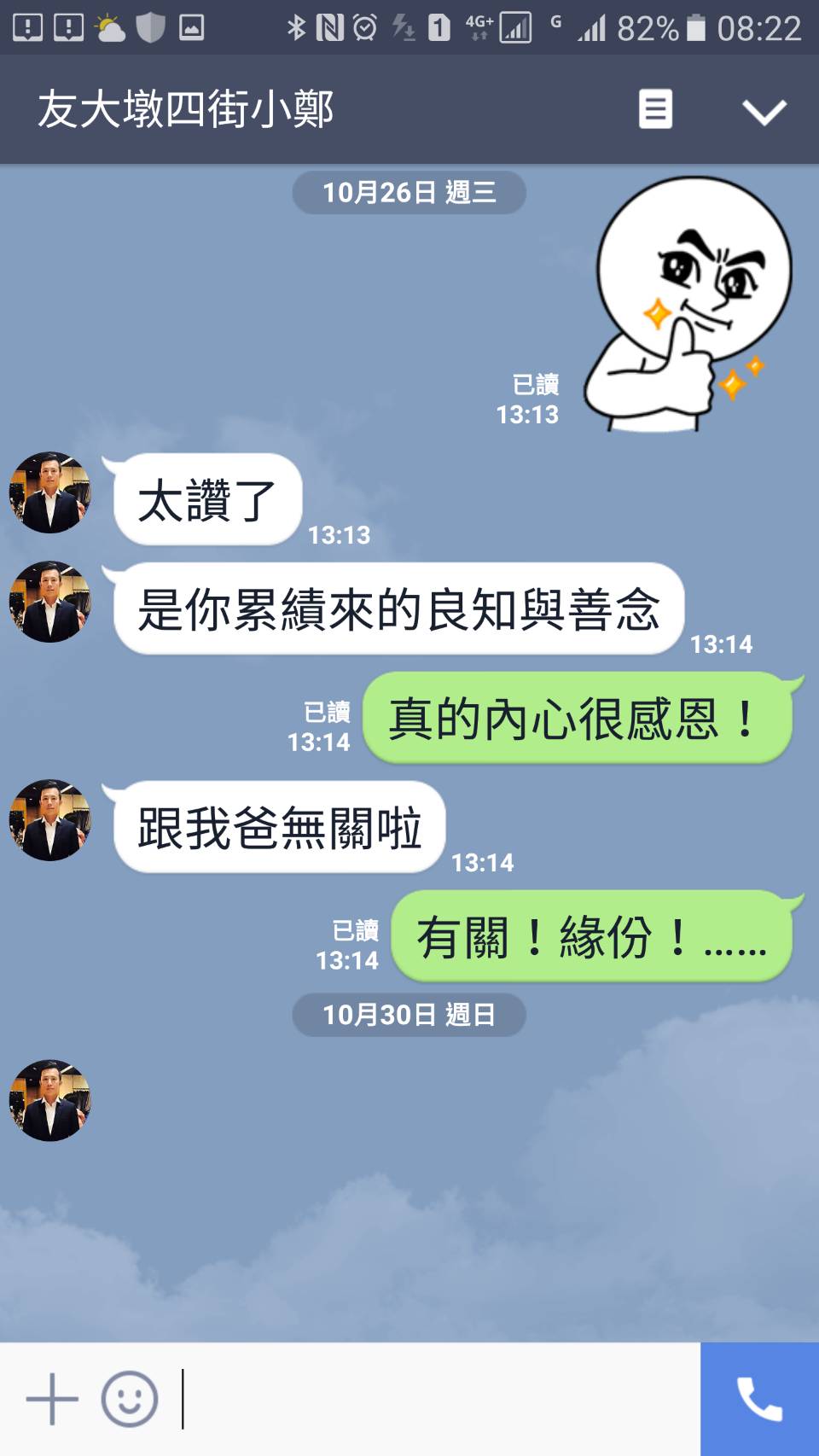819x1456 pixels.
Task: Expand the chat options chevron
Action: 764,111
